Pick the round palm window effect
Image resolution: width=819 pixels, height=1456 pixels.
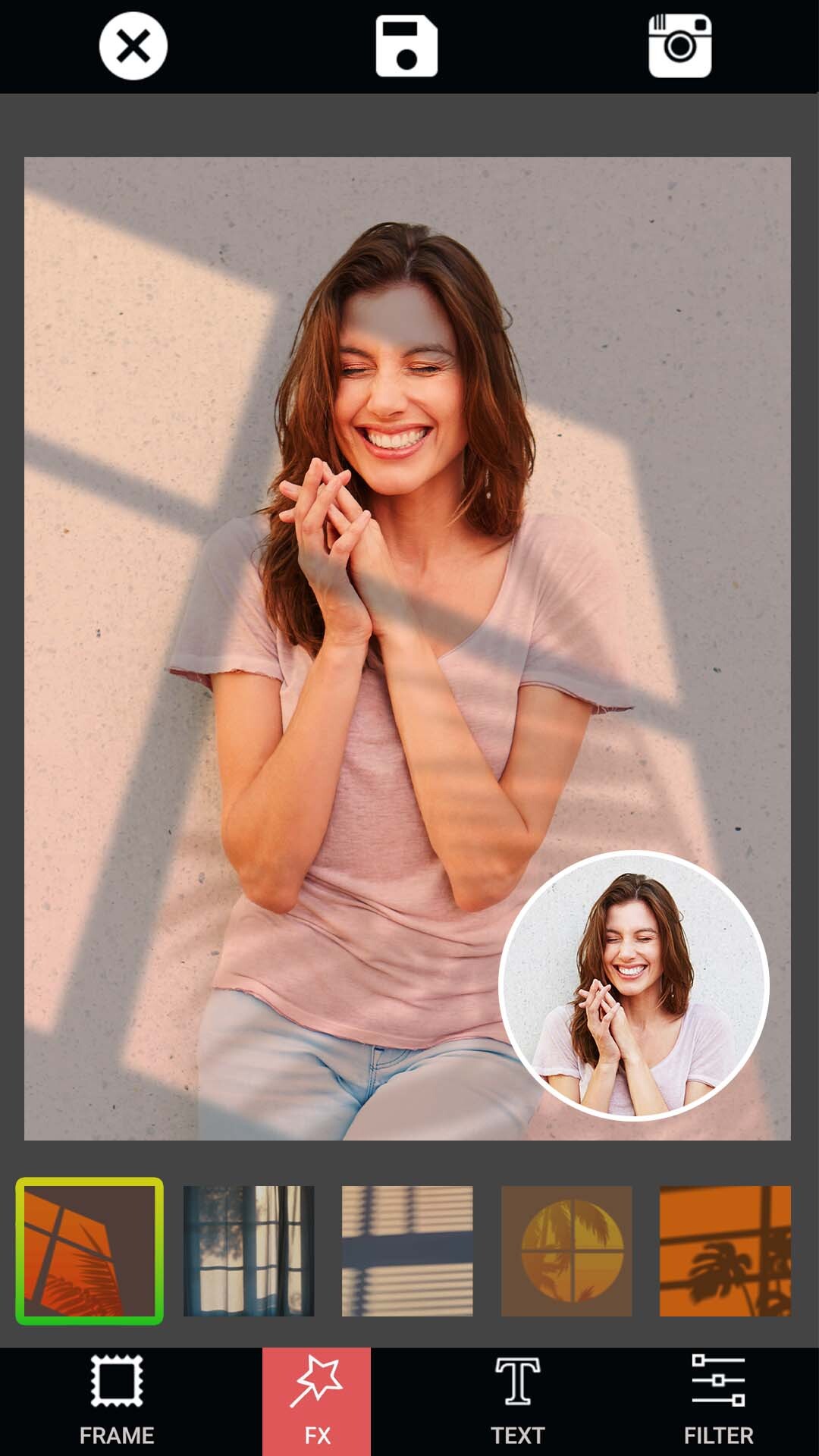click(x=566, y=1250)
